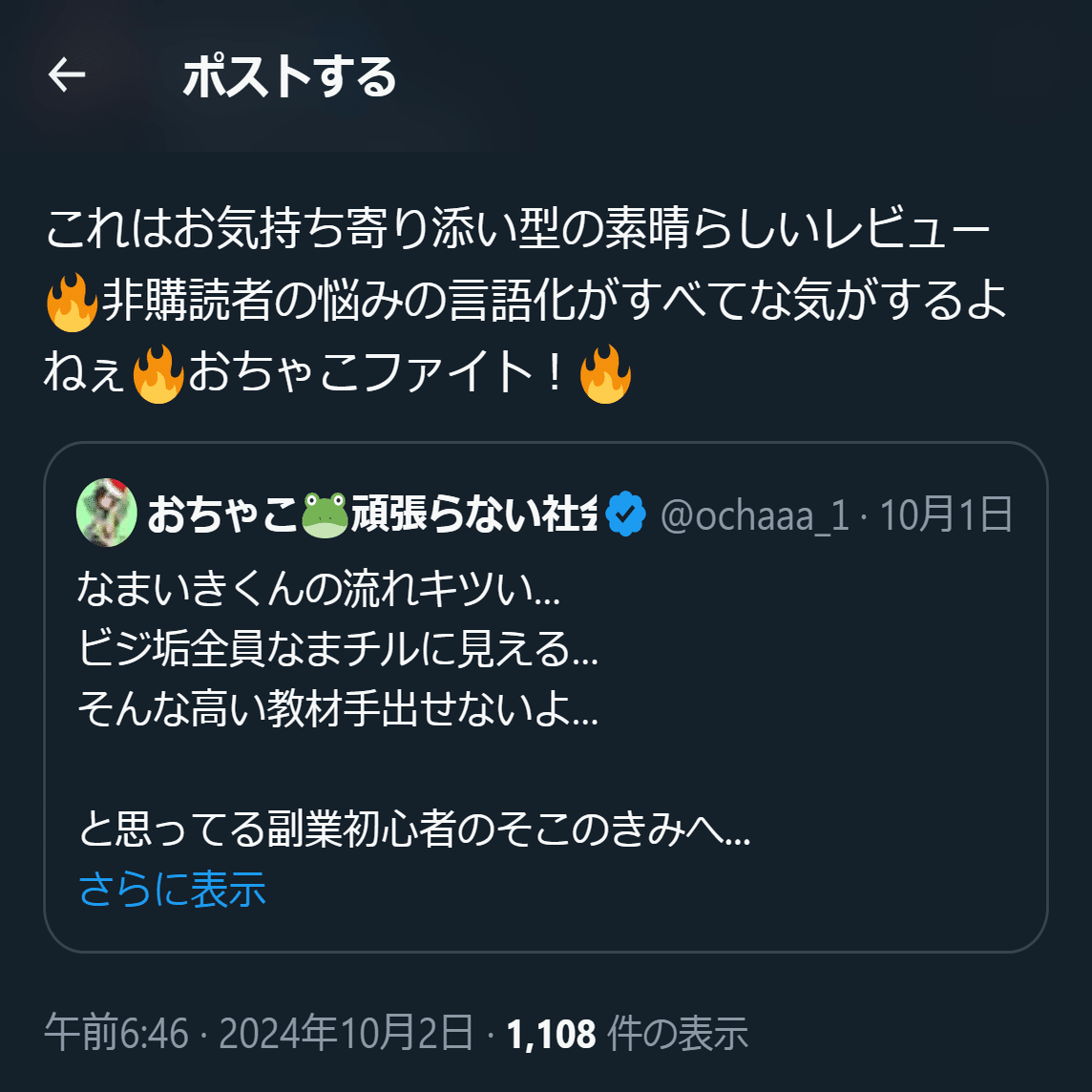The image size is (1092, 1092).
Task: Expand quoted post with さらに表示
Action: 172,889
